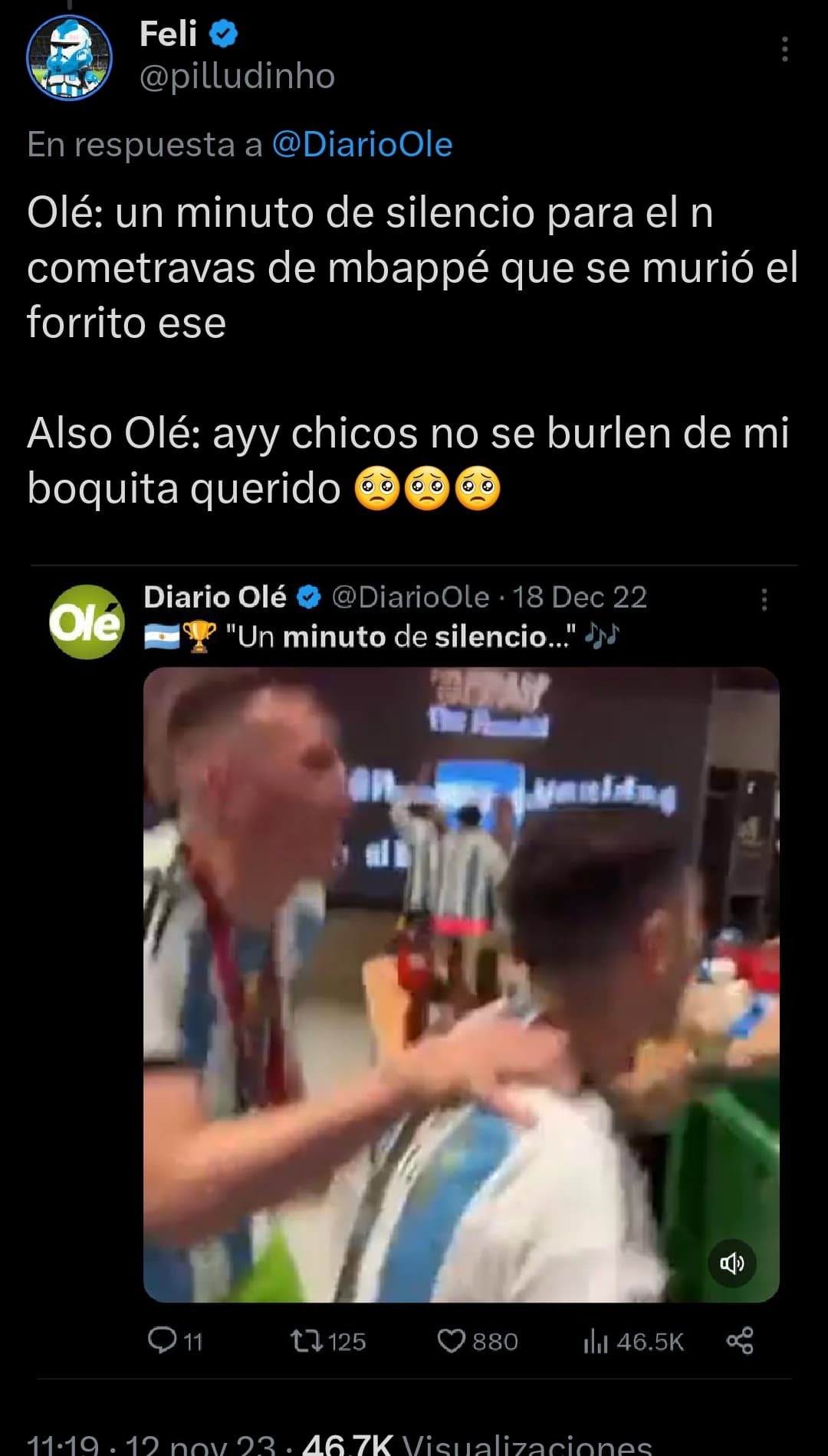View analytics showing 46.5K views
Image resolution: width=828 pixels, height=1456 pixels.
click(633, 1341)
